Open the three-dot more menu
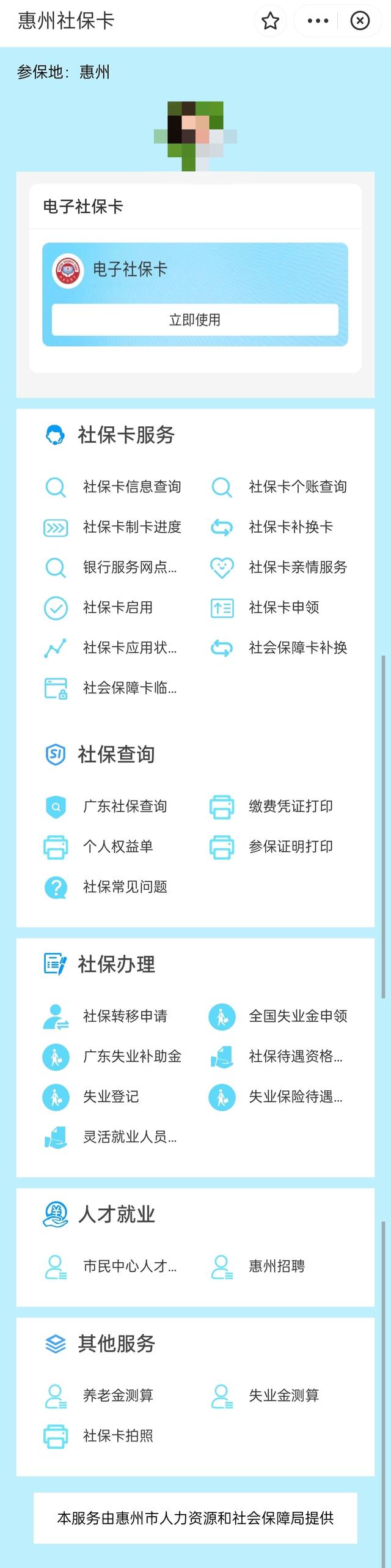Screen dimensions: 391x1568 tap(318, 21)
